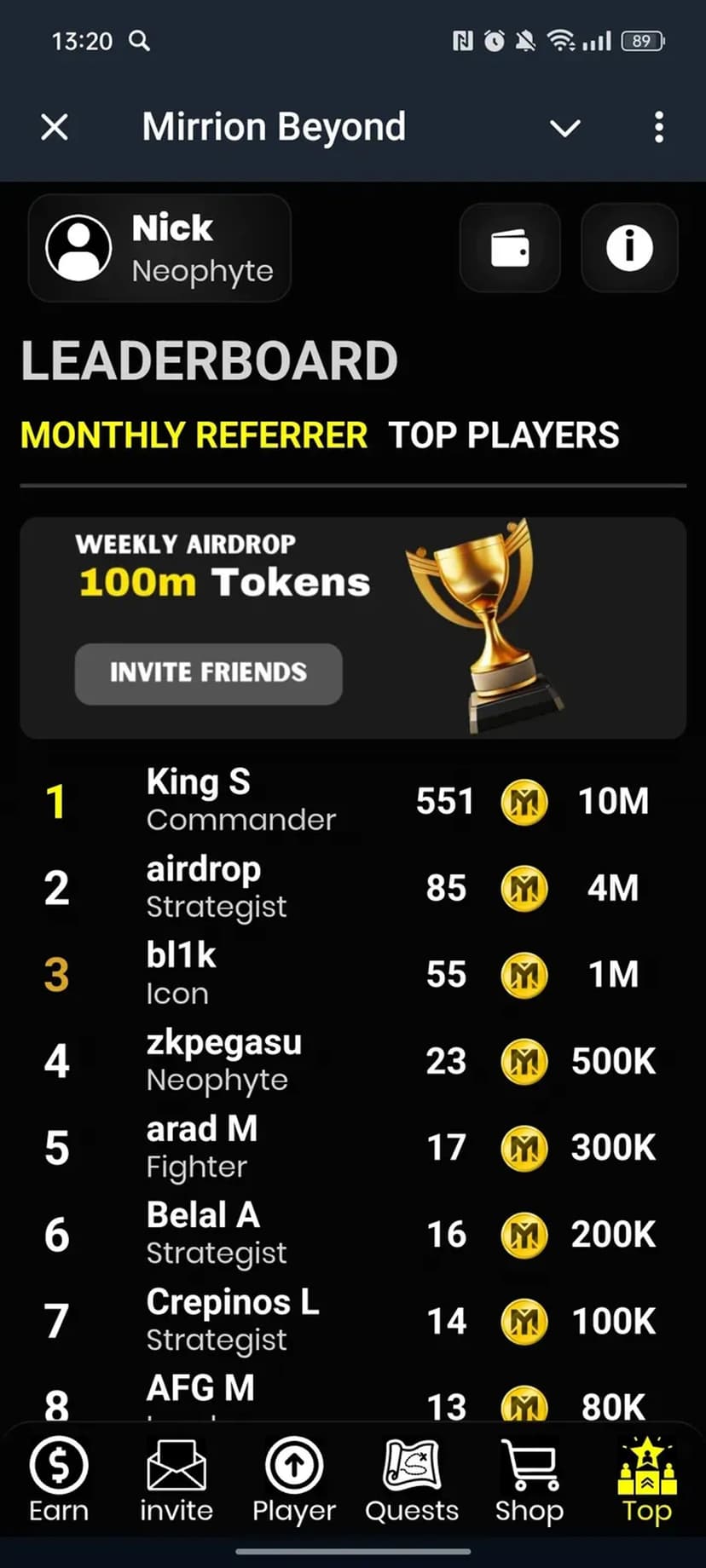
Task: Open the Quests tab
Action: 412,1481
